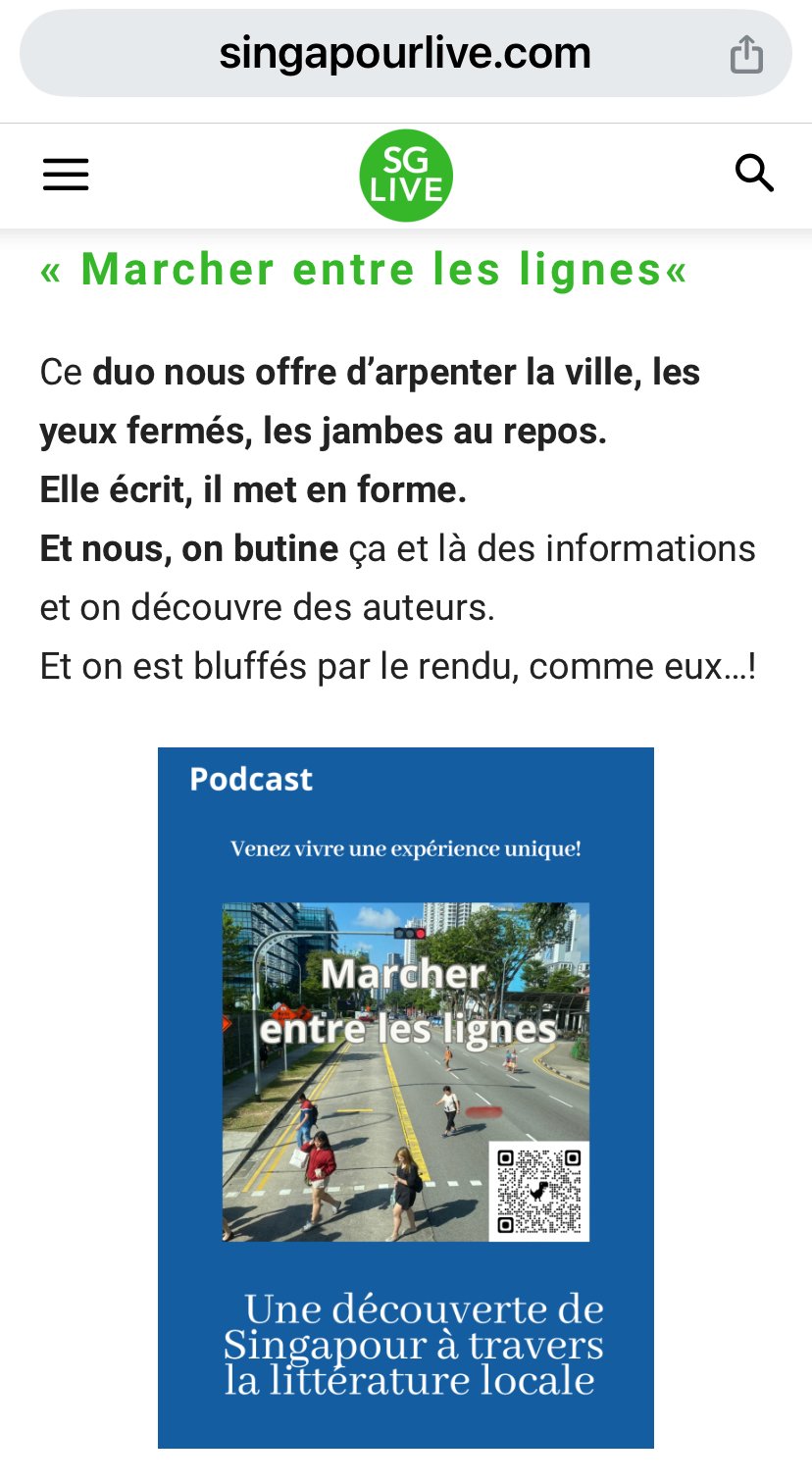Open the Marcher entre les lignes podcast poster
Viewport: 812px width, 1484px height.
tap(406, 1098)
